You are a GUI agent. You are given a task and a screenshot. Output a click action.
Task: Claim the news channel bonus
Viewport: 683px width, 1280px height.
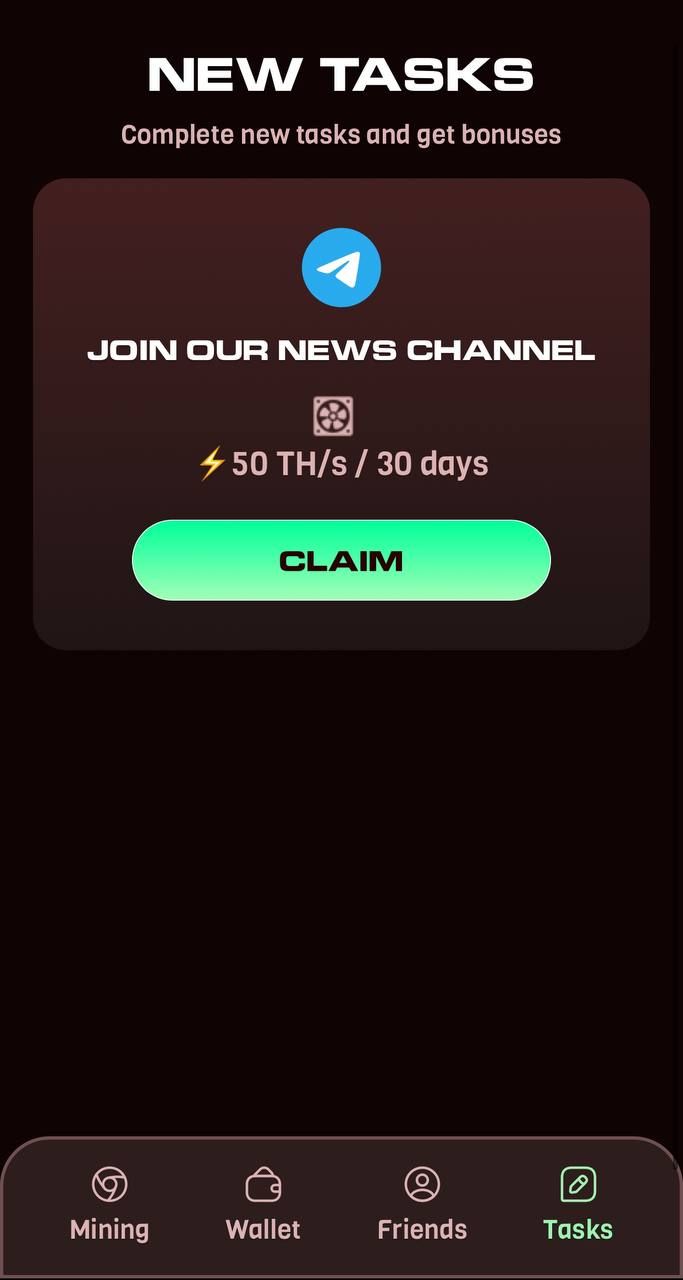341,560
